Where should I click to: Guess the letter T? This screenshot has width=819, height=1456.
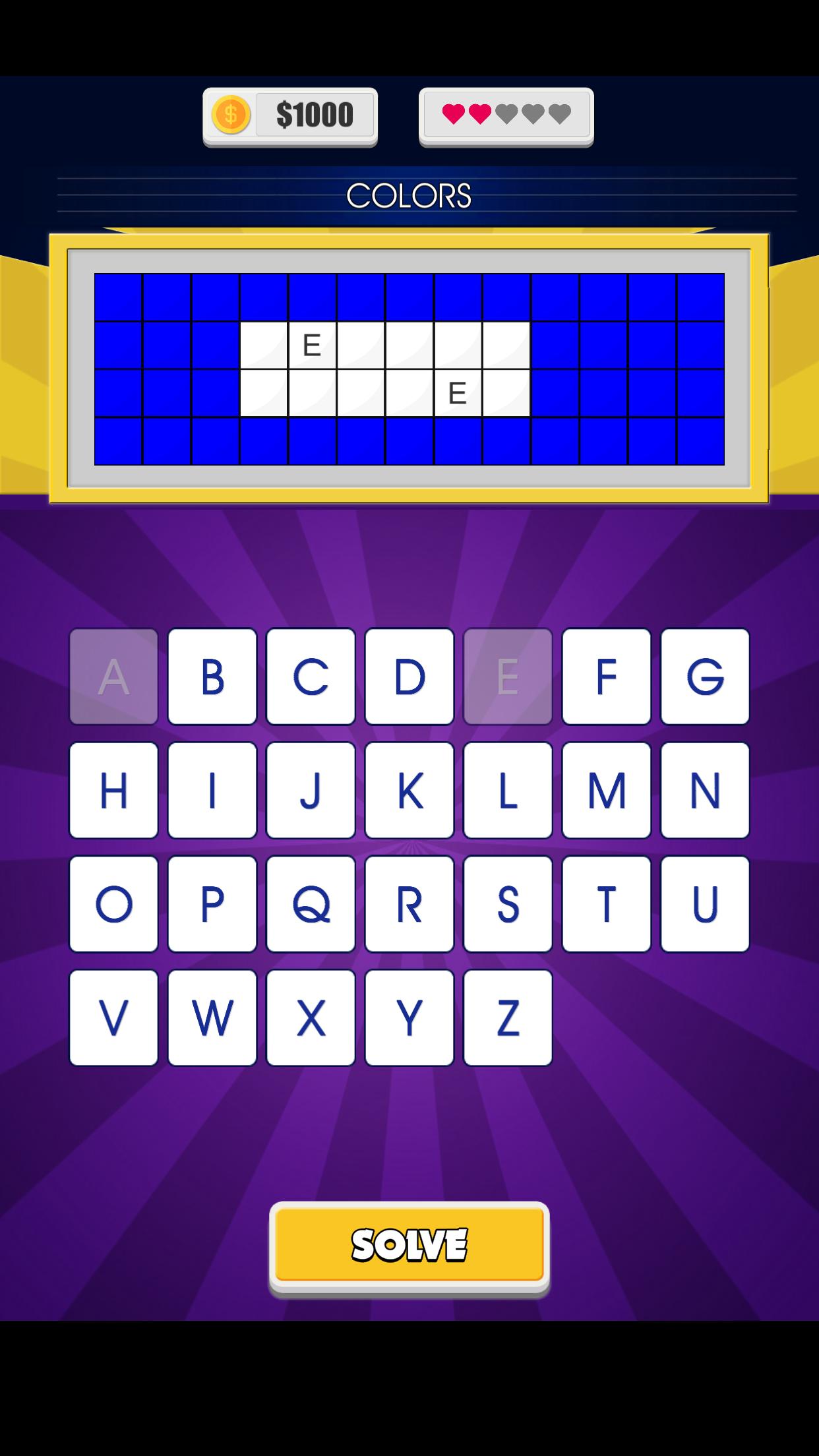pos(606,903)
